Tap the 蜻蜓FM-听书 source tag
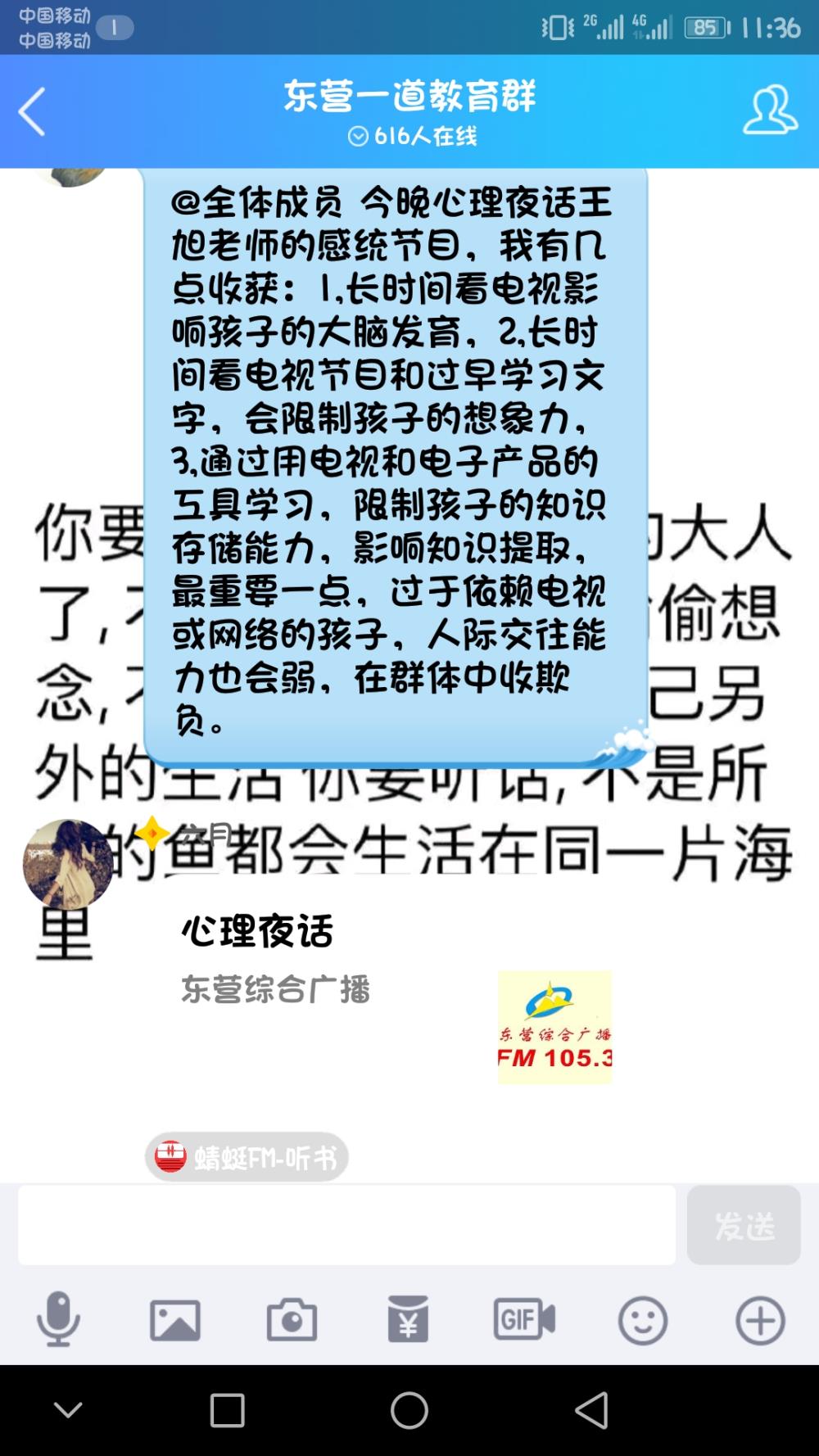Viewport: 819px width, 1456px height. 247,1157
